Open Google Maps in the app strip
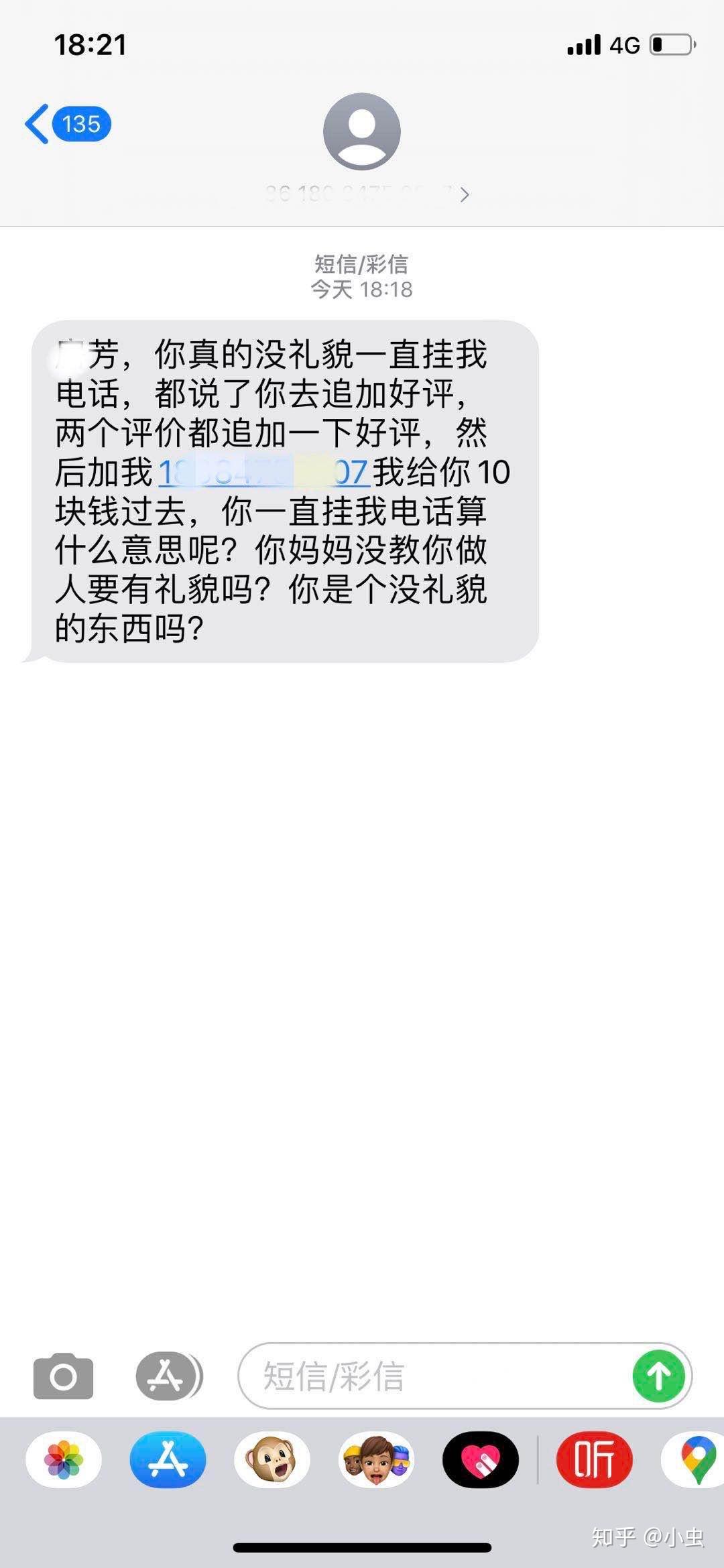Viewport: 724px width, 1568px height. (x=695, y=1459)
